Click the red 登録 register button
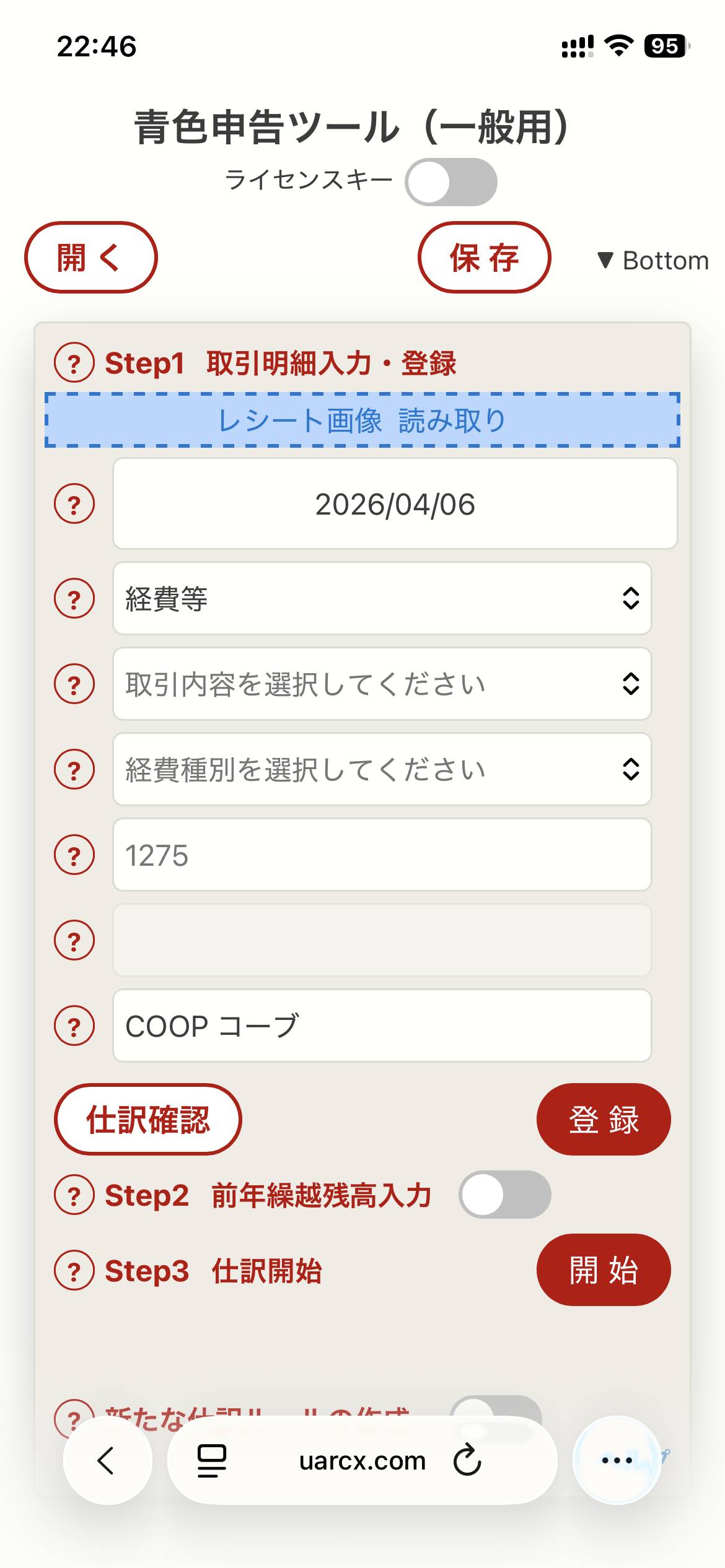 click(603, 1119)
